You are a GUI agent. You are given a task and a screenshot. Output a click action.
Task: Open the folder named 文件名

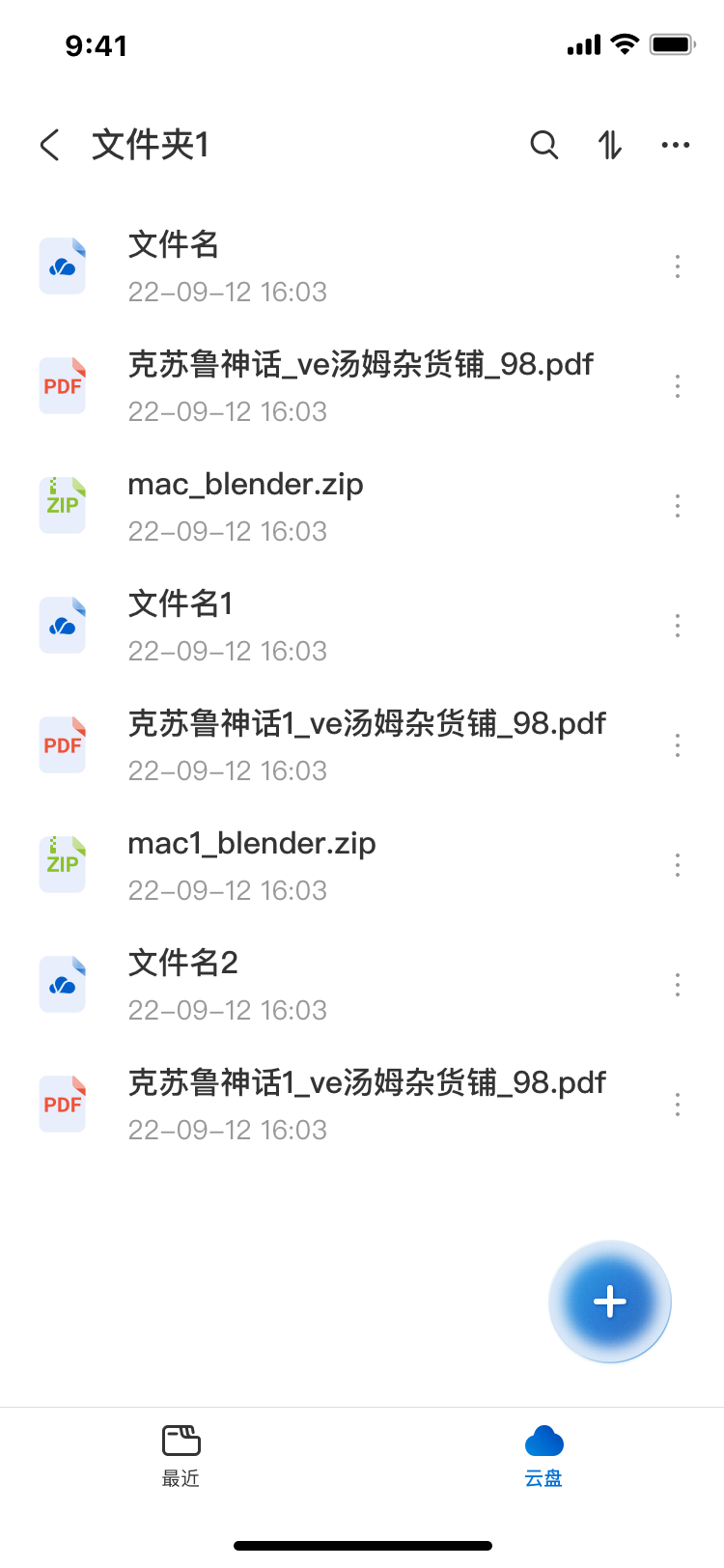click(290, 265)
